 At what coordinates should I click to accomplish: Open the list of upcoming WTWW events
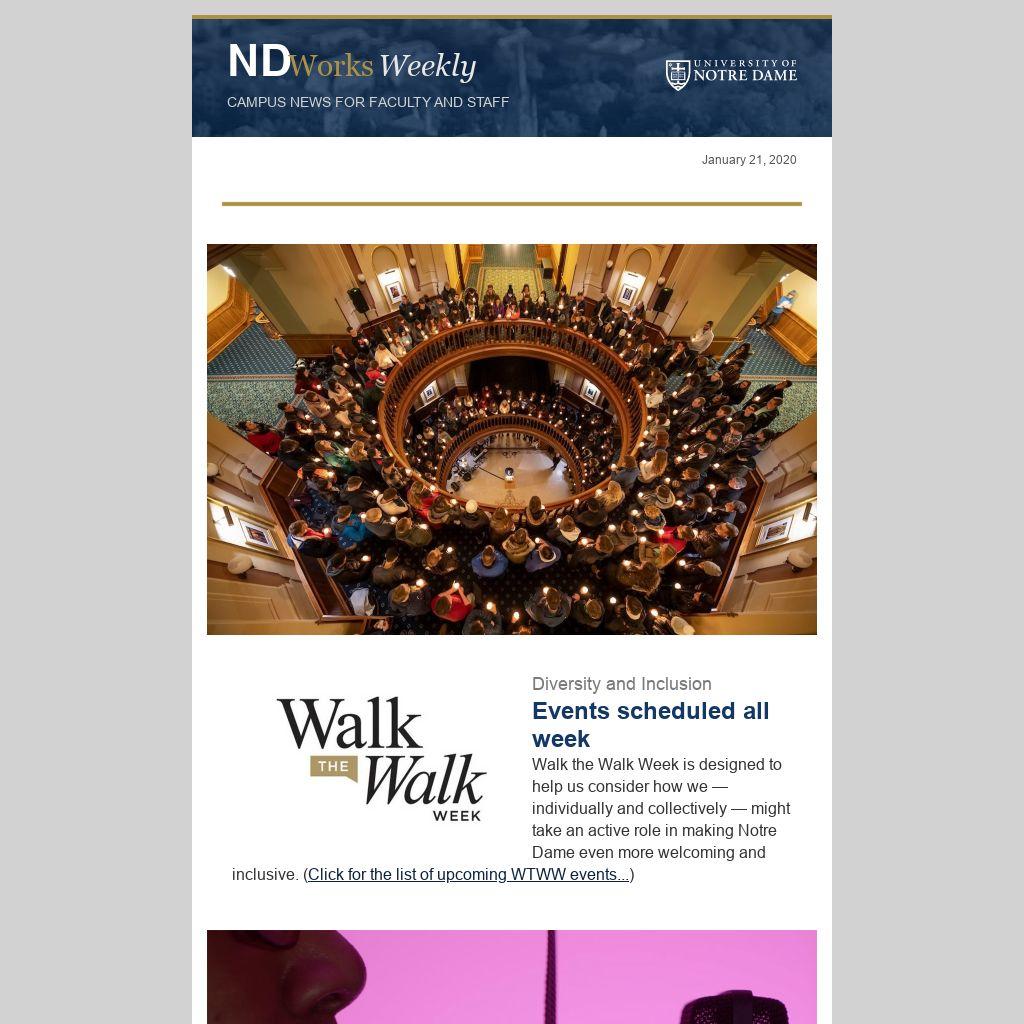pyautogui.click(x=468, y=875)
